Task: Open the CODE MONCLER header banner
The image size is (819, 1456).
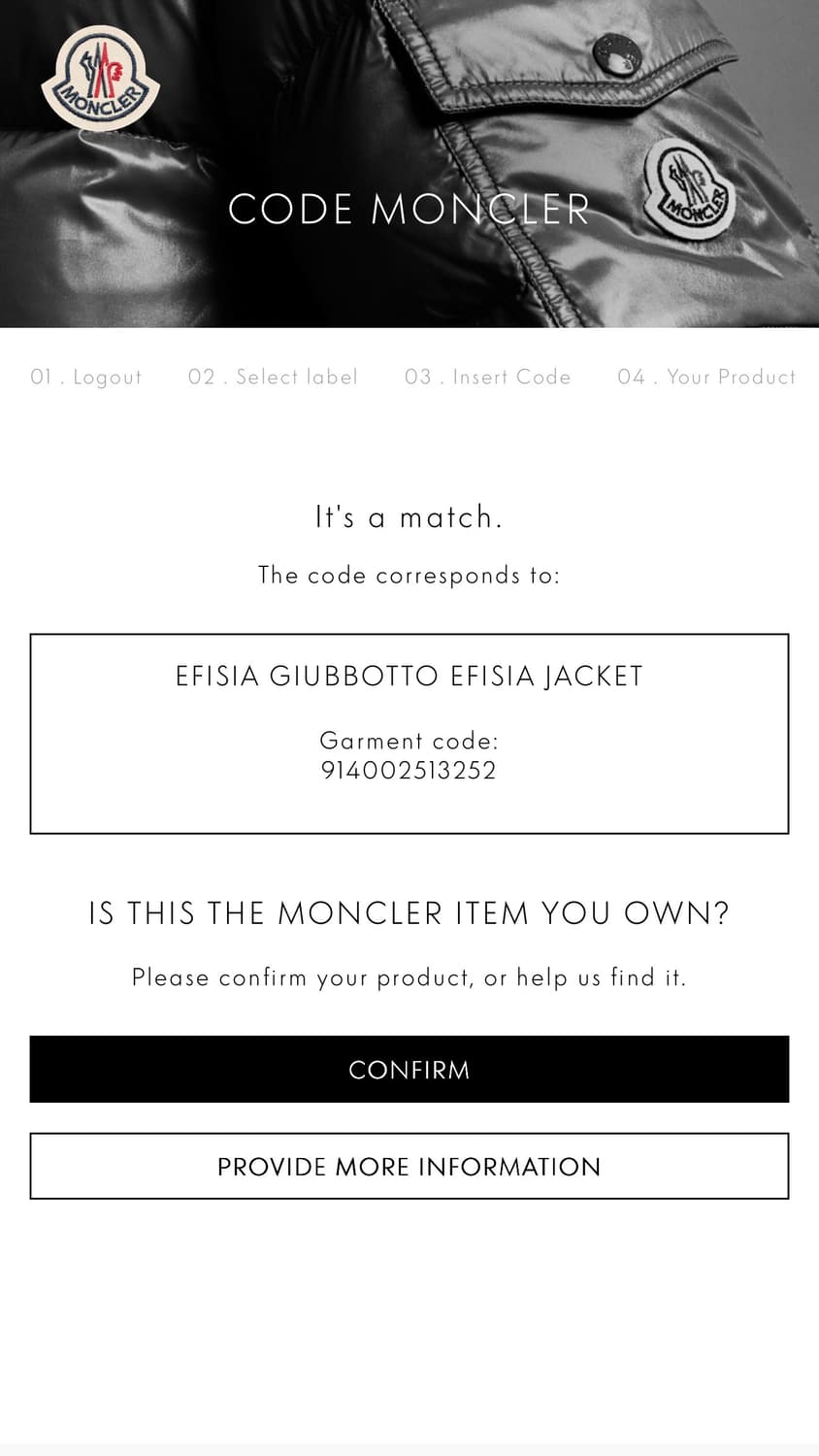Action: pyautogui.click(x=409, y=209)
